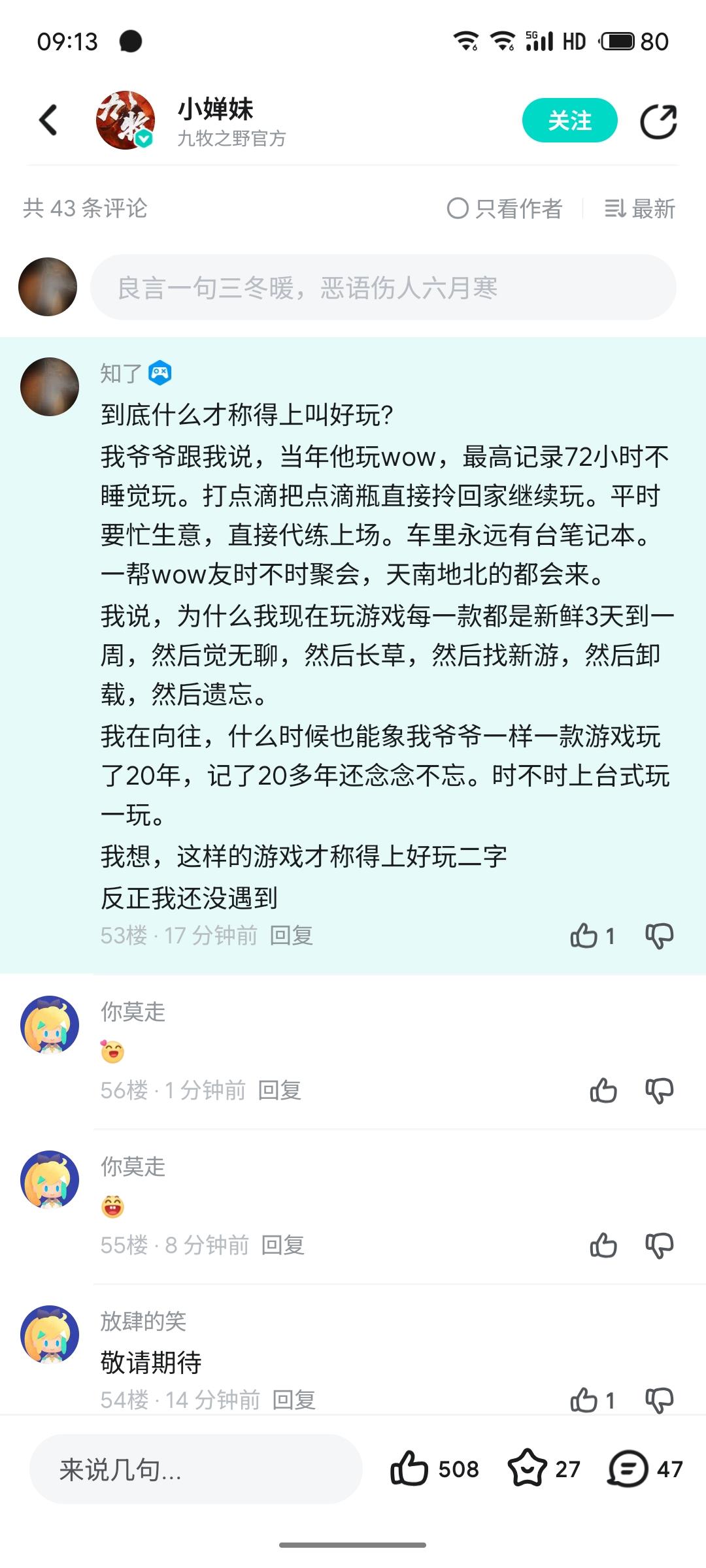706x1568 pixels.
Task: Dislike 你莫走's 55楼 comment
Action: click(x=659, y=1245)
